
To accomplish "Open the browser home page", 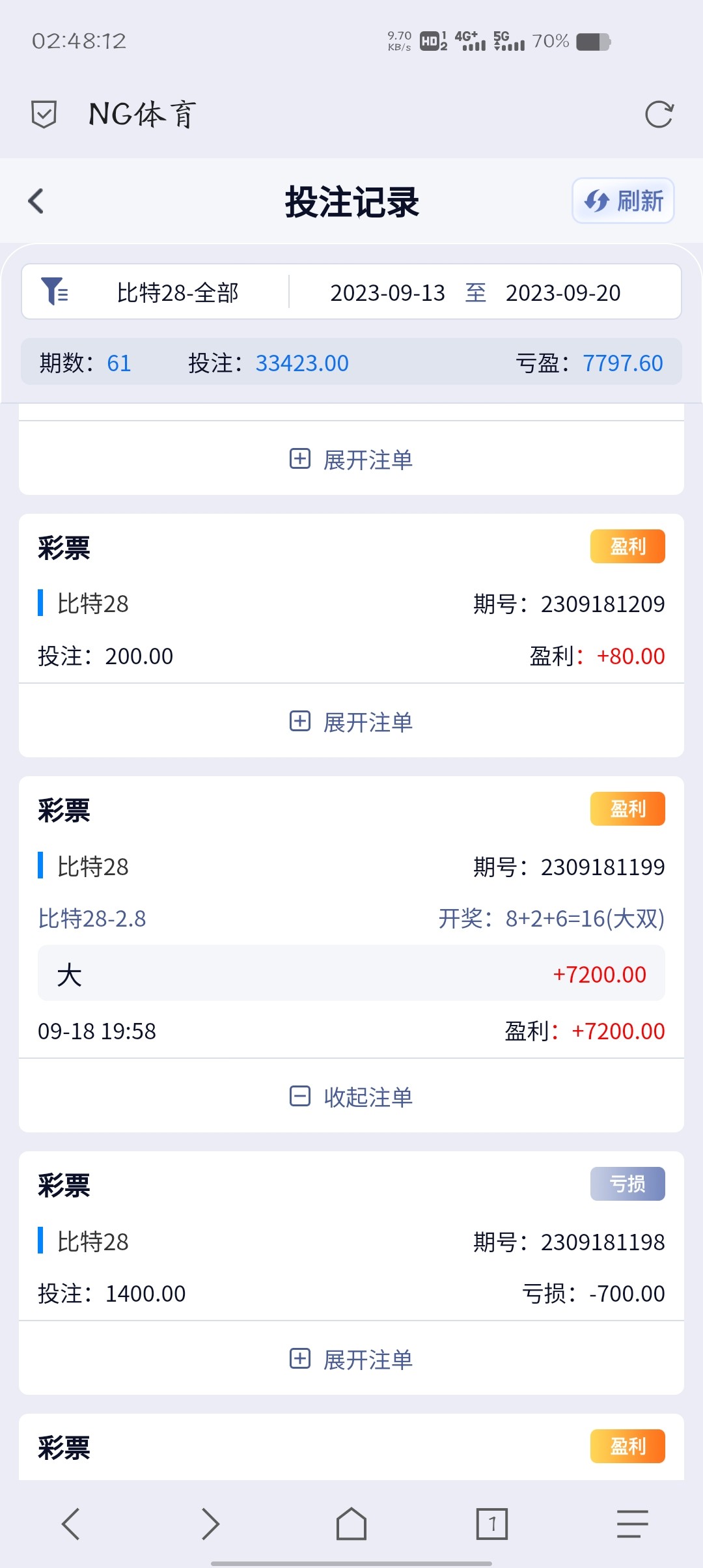I will coord(351,1524).
